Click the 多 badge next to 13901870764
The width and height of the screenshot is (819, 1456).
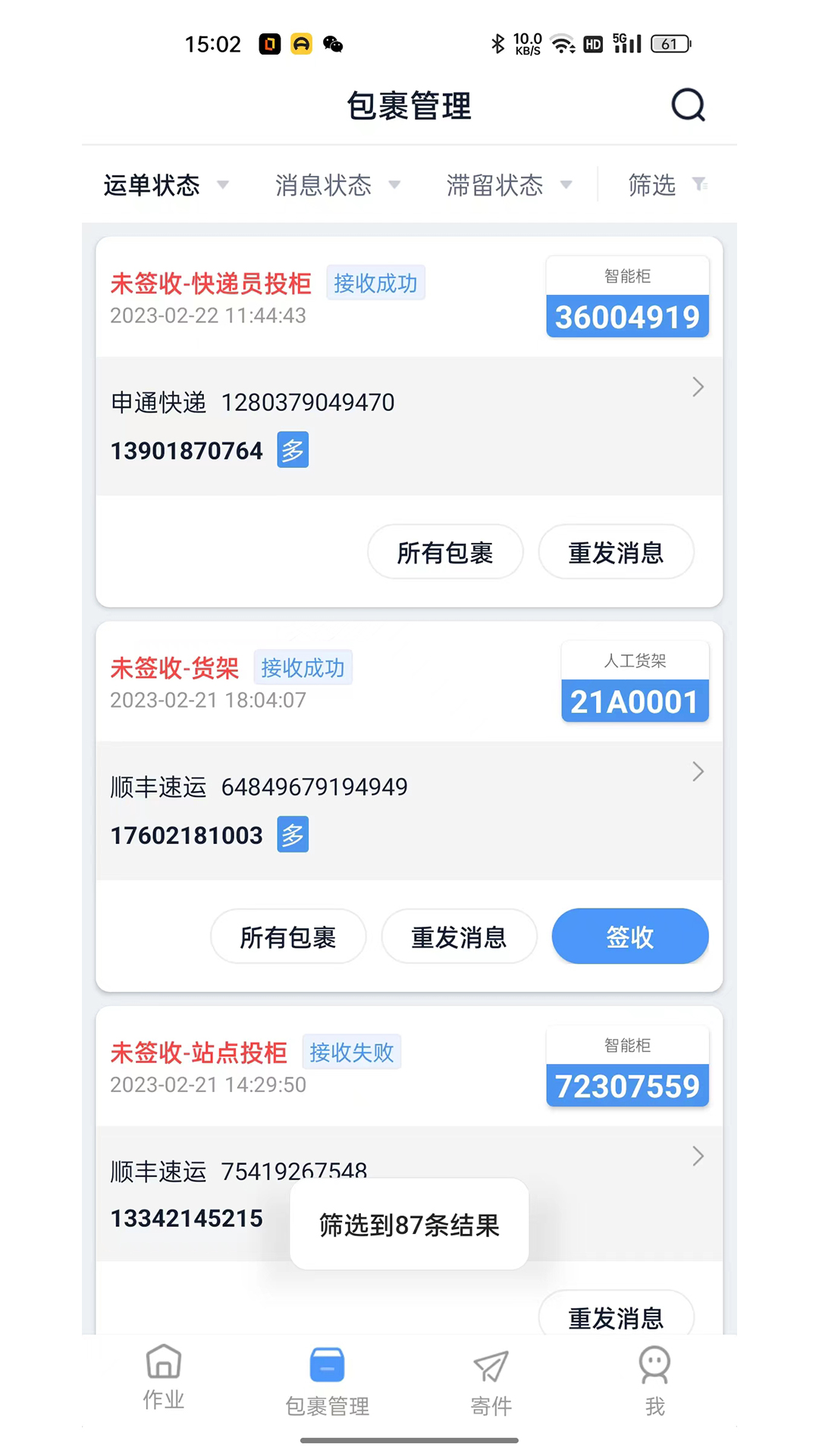pos(293,450)
